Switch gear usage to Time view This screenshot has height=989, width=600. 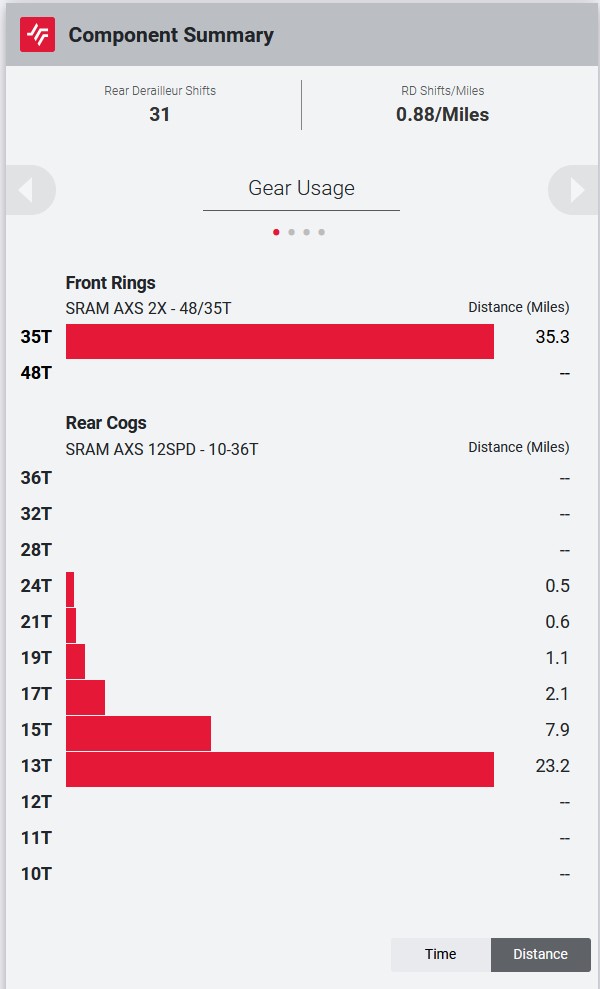point(440,954)
